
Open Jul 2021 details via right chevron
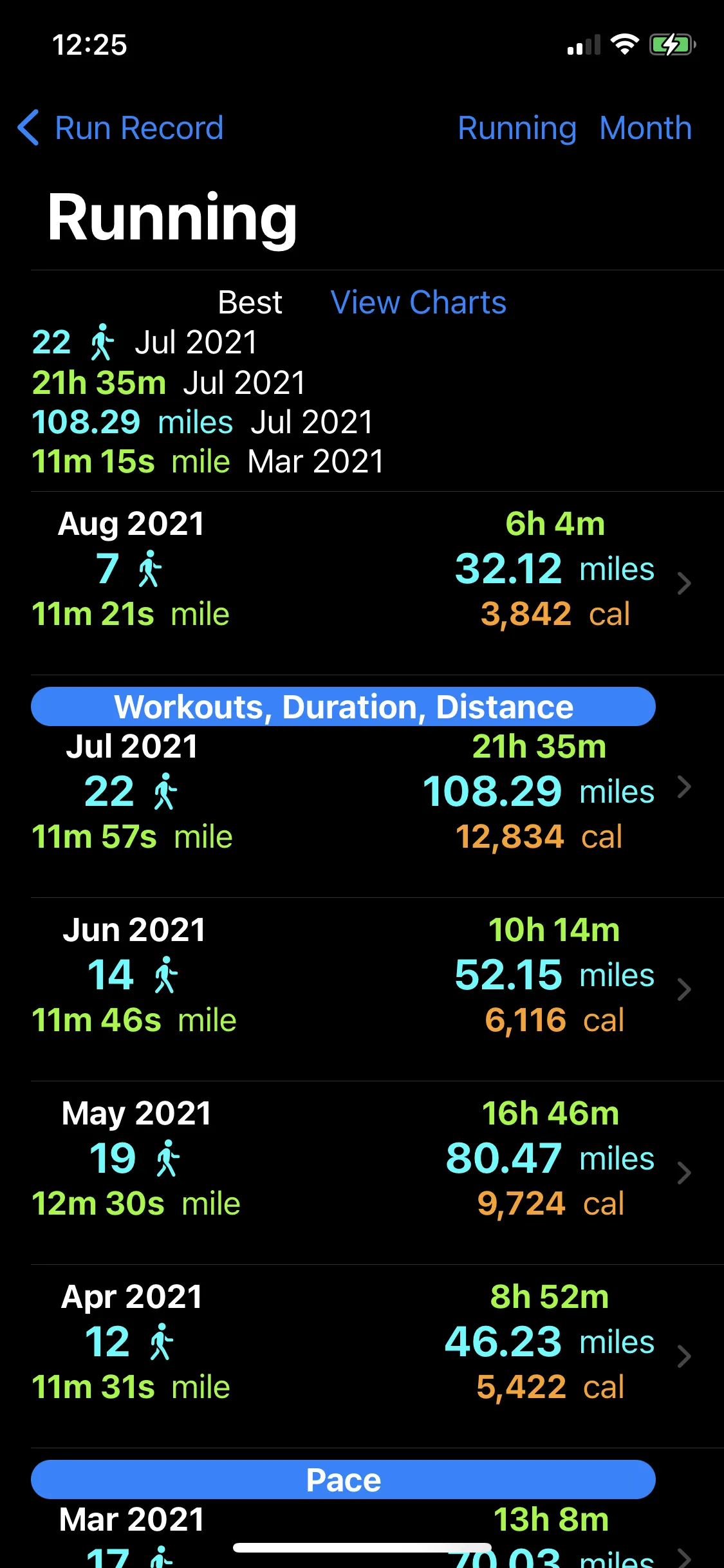pyautogui.click(x=685, y=787)
